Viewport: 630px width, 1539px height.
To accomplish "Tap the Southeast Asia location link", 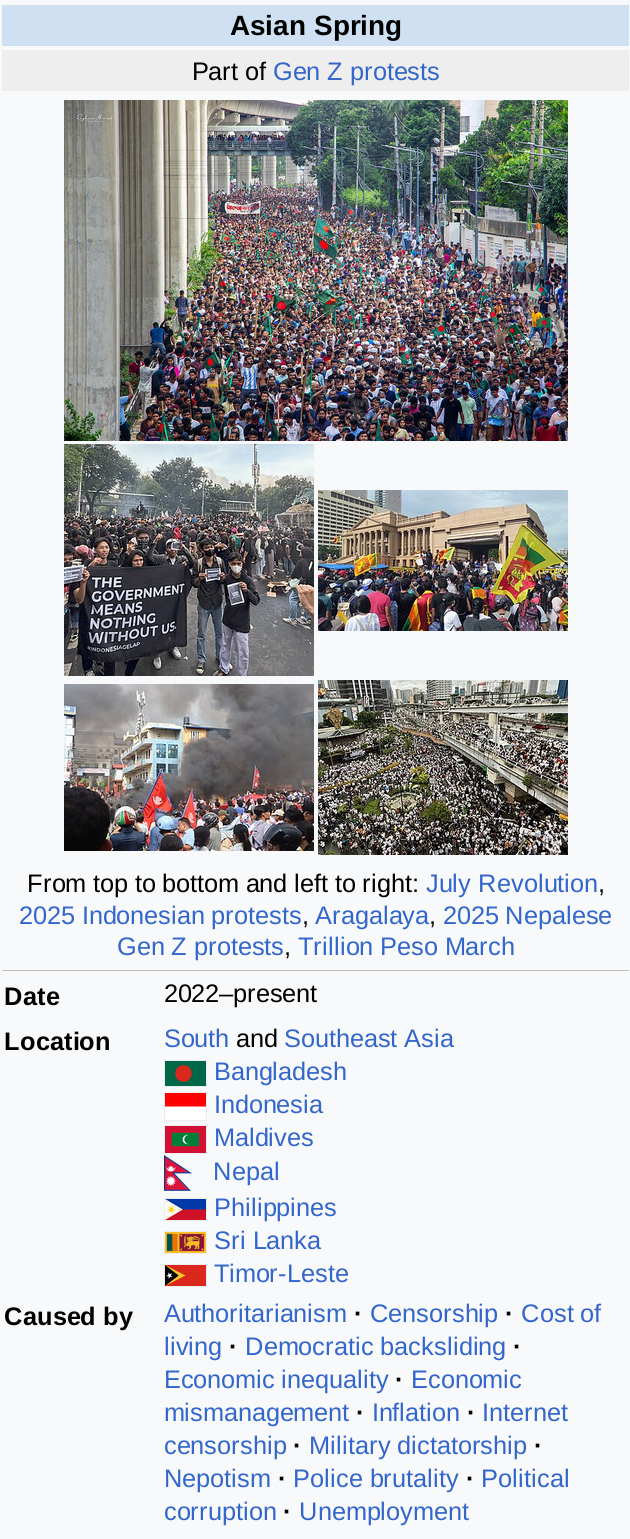I will [368, 1039].
